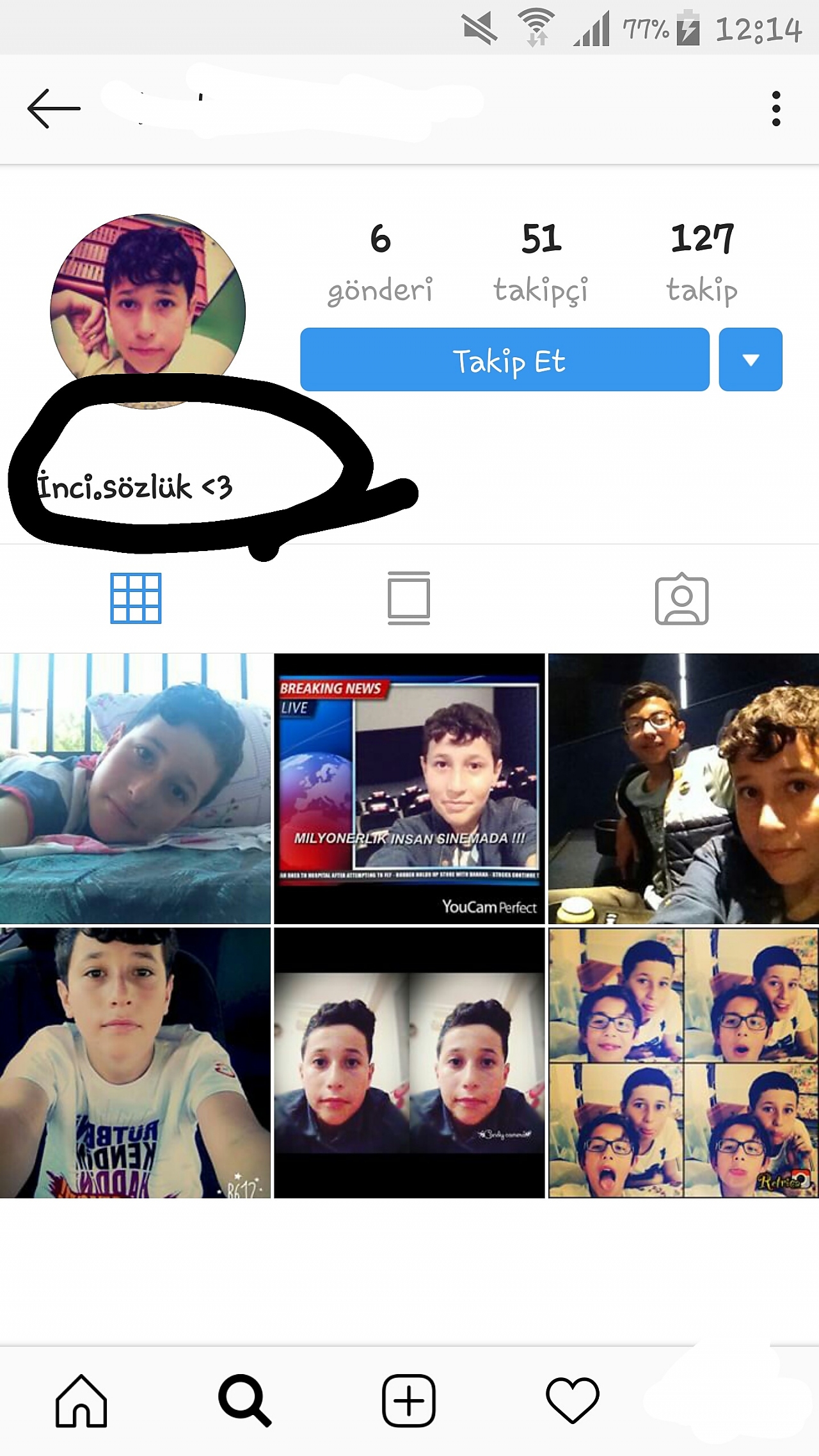This screenshot has height=1456, width=819.
Task: Open the selfie in white printed t-shirt
Action: pos(135,1063)
